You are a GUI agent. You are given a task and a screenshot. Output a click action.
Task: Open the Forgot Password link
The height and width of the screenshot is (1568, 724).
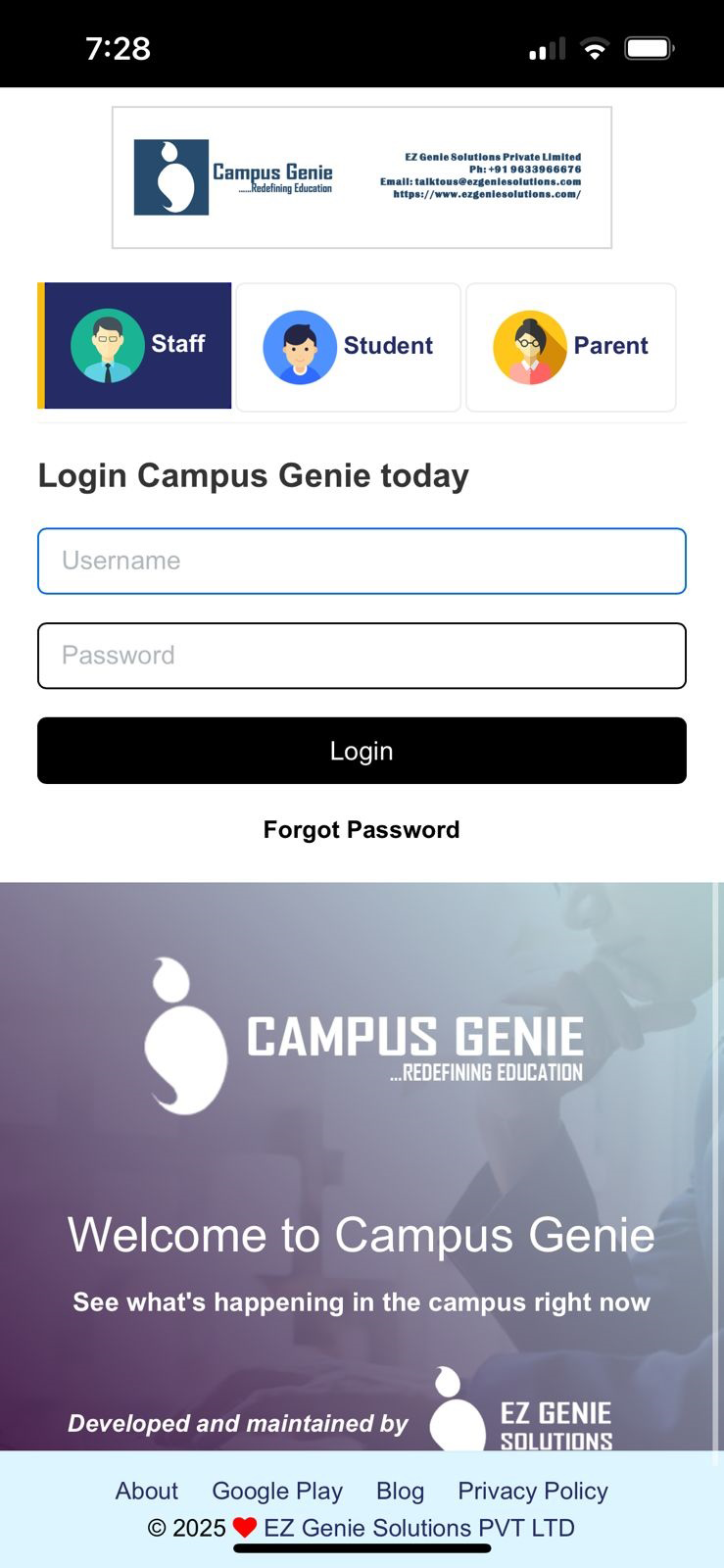coord(362,830)
